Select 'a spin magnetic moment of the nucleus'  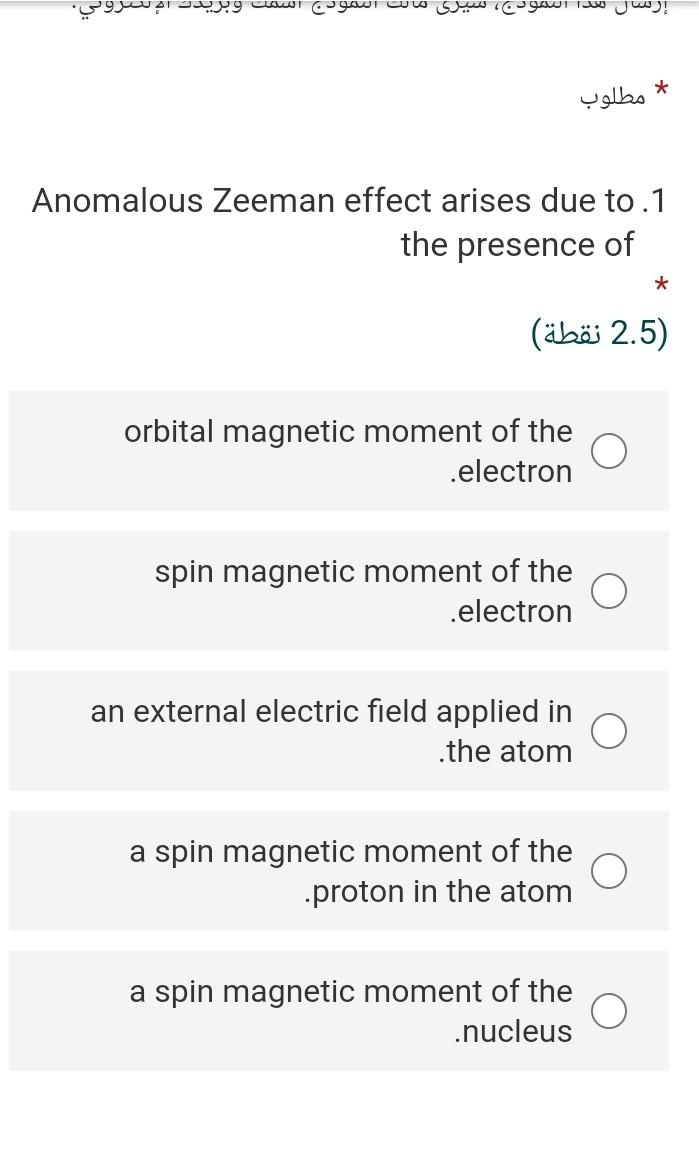tap(609, 1011)
